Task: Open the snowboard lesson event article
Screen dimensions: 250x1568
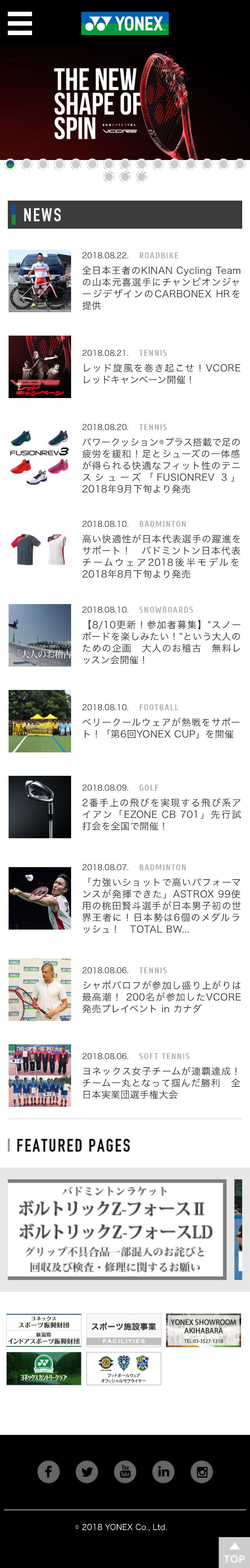Action: click(x=161, y=642)
